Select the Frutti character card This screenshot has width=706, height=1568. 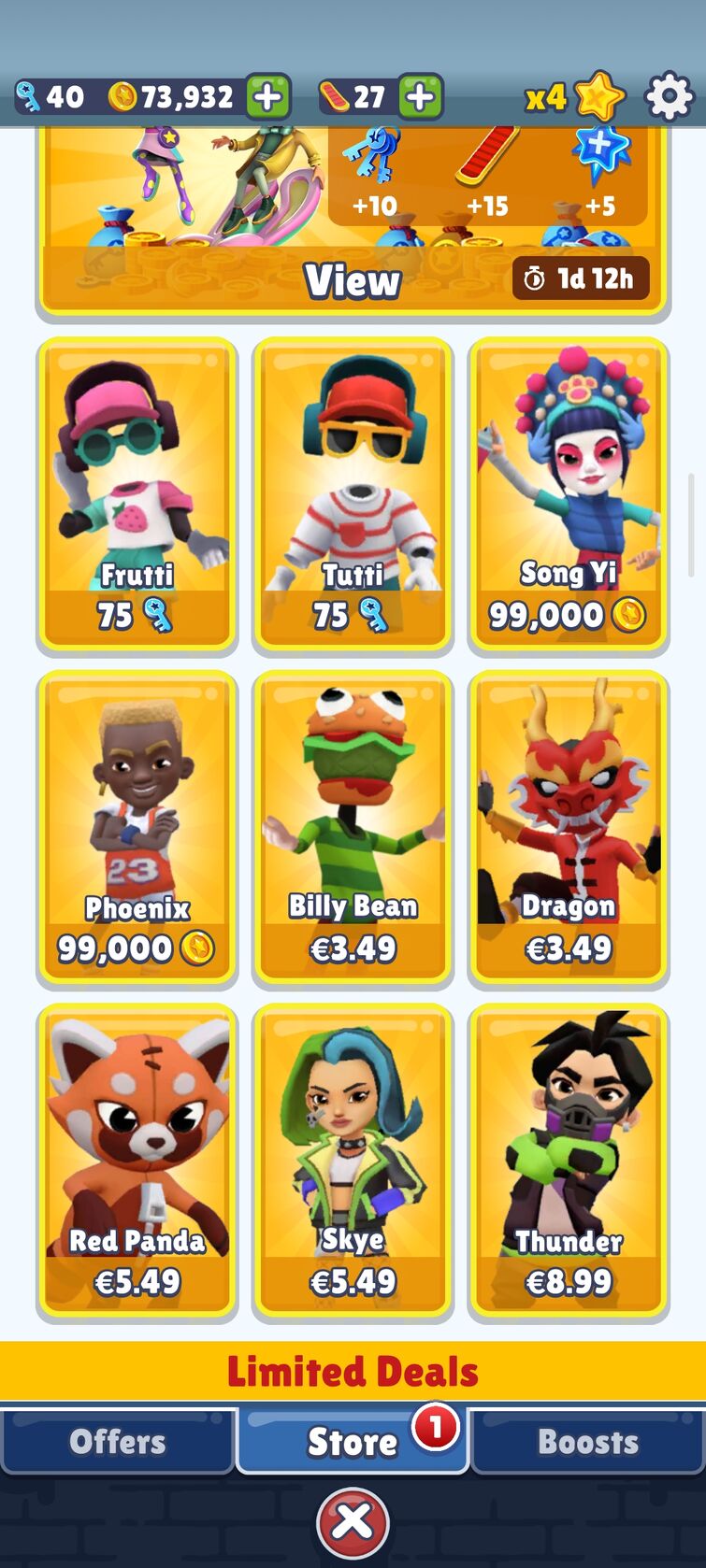pyautogui.click(x=137, y=492)
